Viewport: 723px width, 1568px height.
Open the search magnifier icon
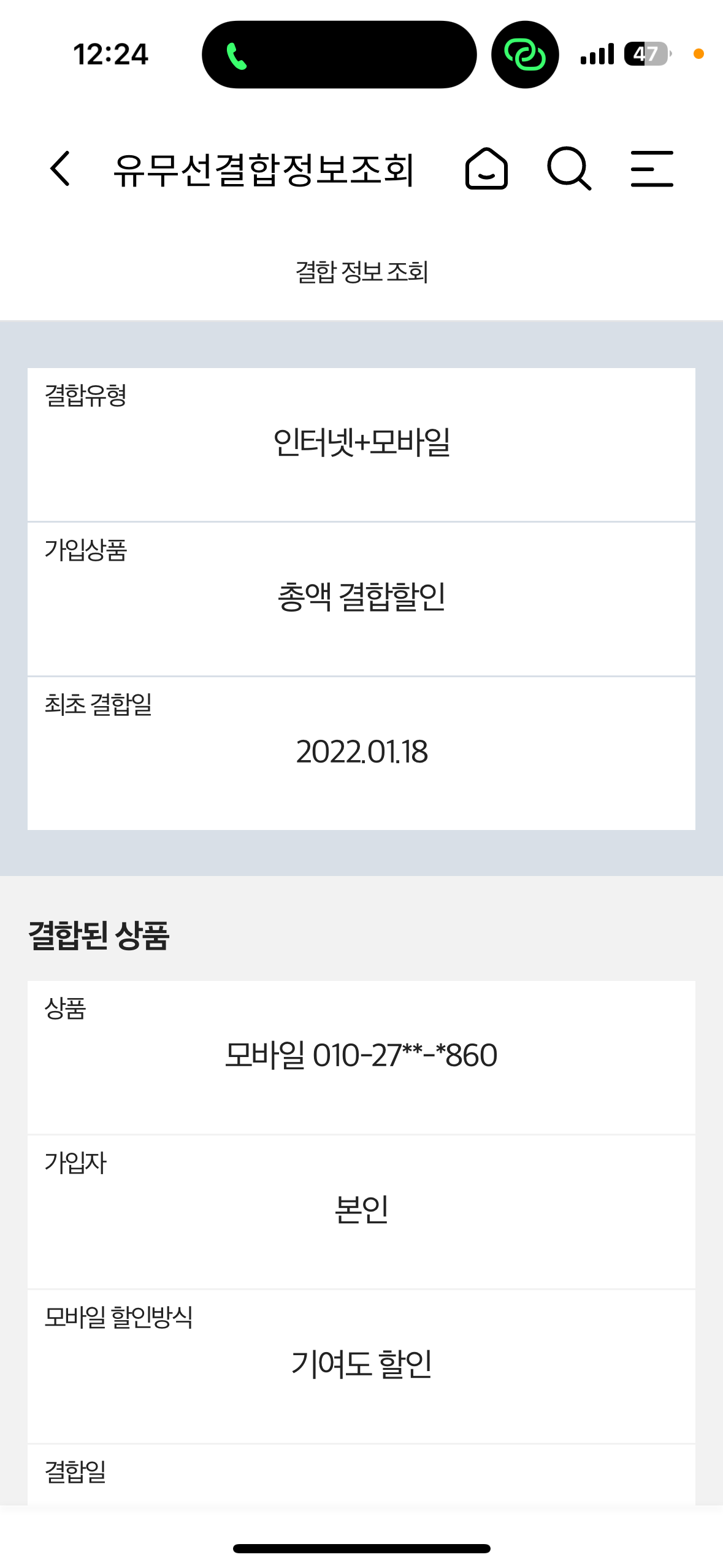point(569,168)
